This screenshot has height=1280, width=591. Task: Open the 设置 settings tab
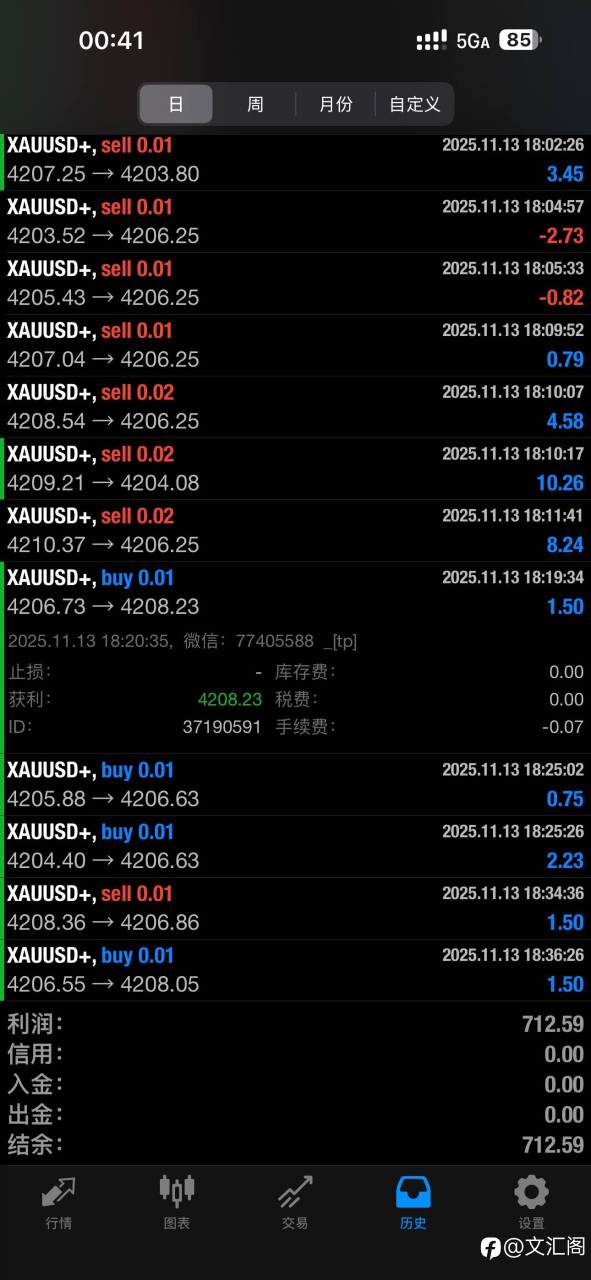(x=531, y=1202)
